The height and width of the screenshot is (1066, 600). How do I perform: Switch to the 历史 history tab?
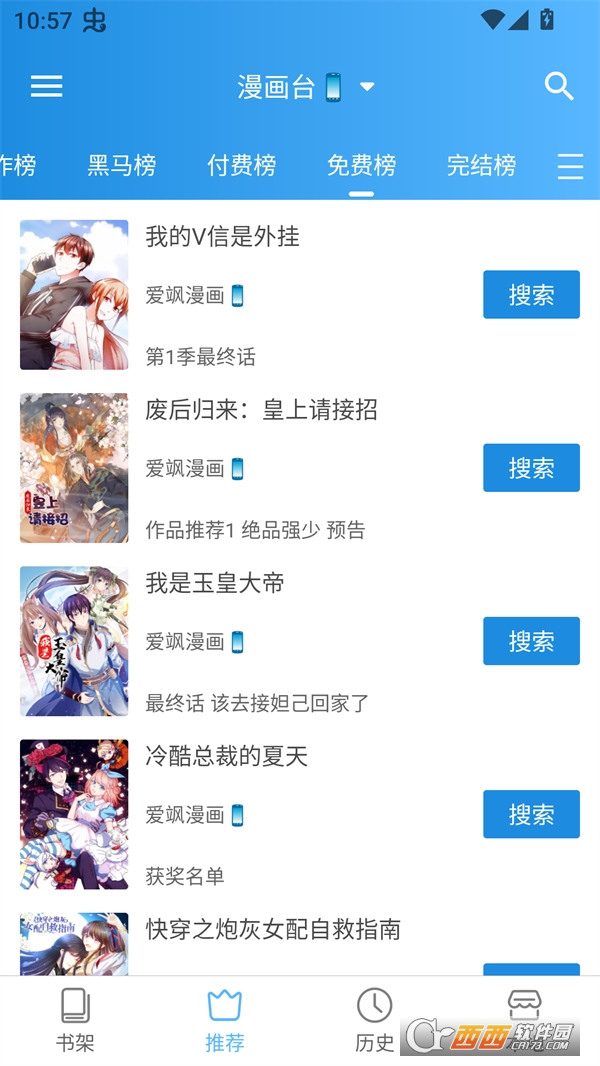click(x=375, y=1020)
